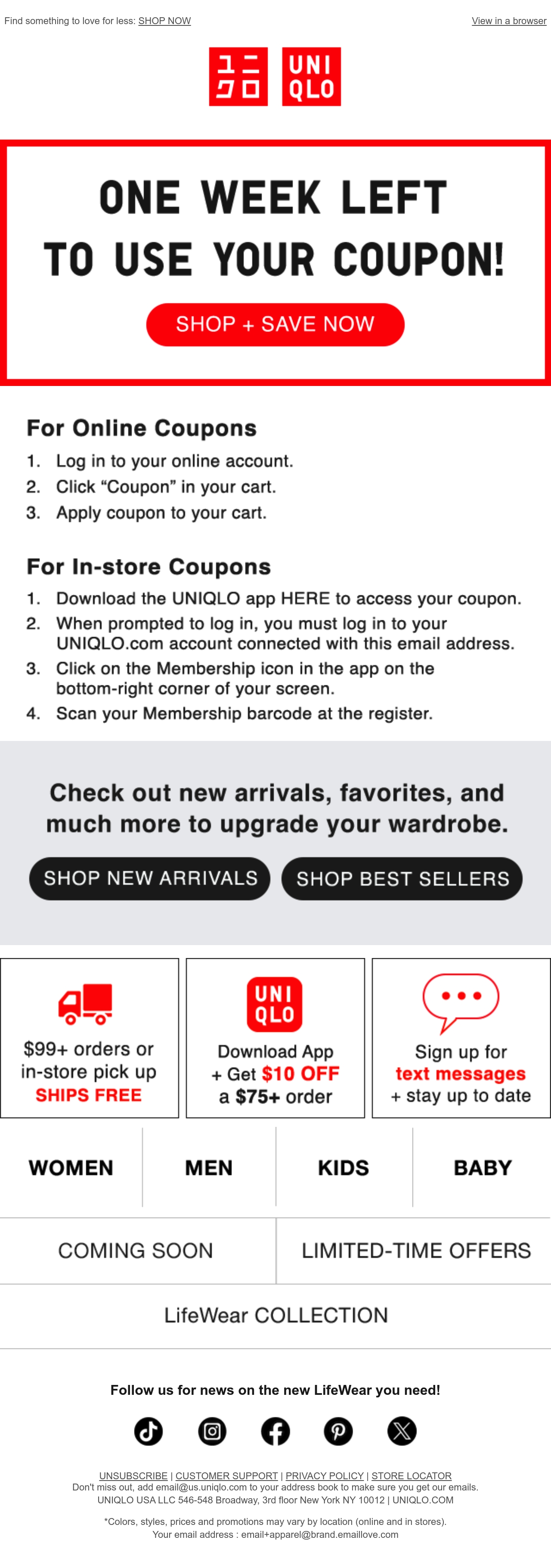Tap the SHOP NOW link at top
551x1568 pixels.
(164, 21)
